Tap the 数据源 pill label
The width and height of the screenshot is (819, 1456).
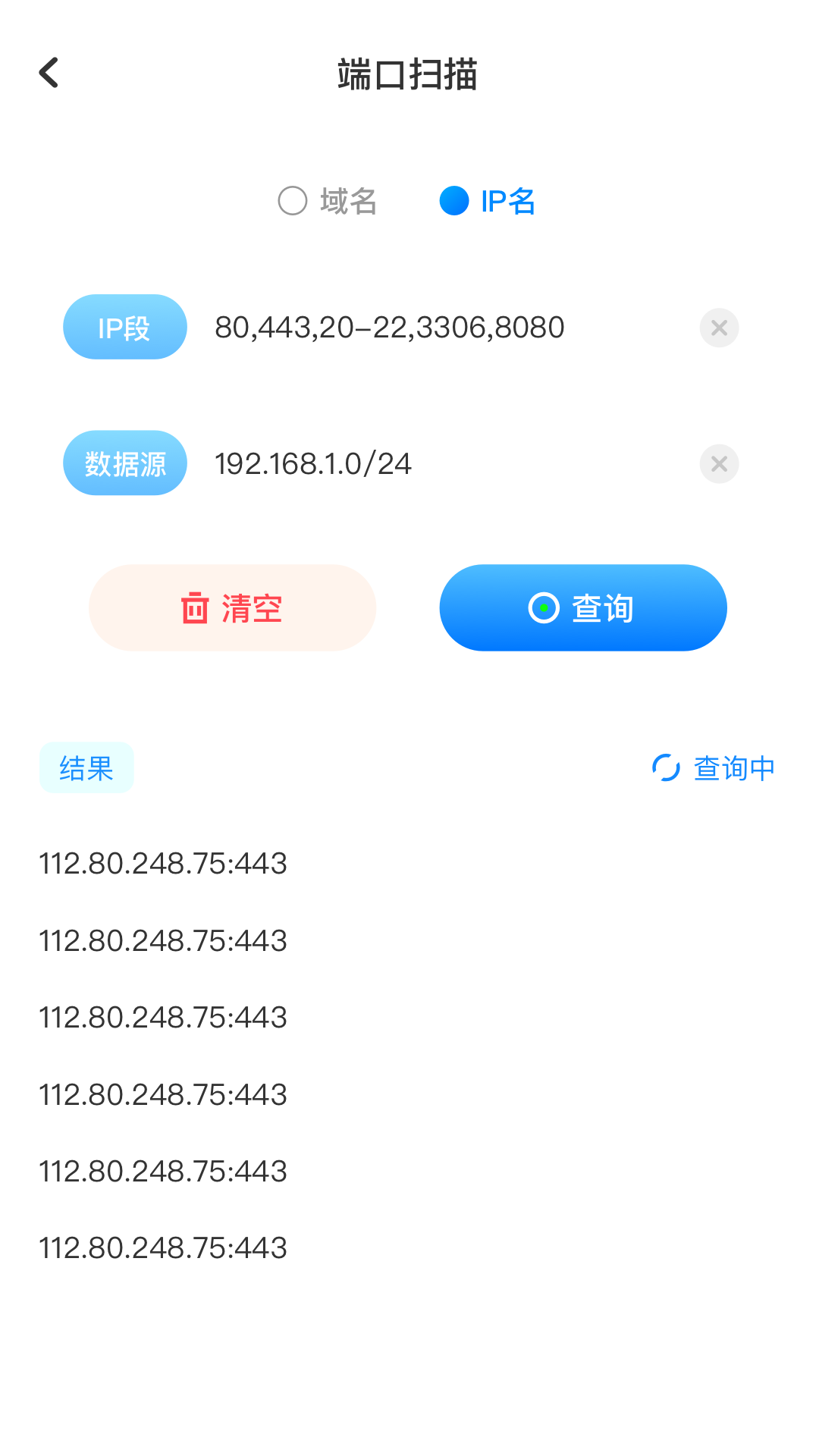tap(124, 463)
